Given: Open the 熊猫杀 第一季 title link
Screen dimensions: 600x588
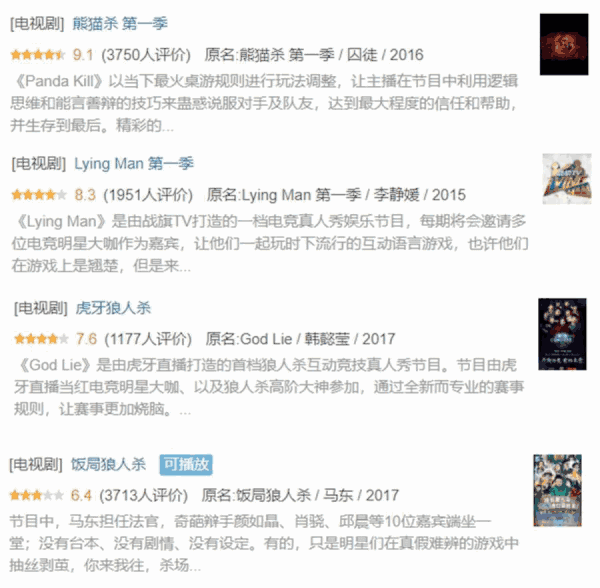Looking at the screenshot, I should pyautogui.click(x=121, y=20).
